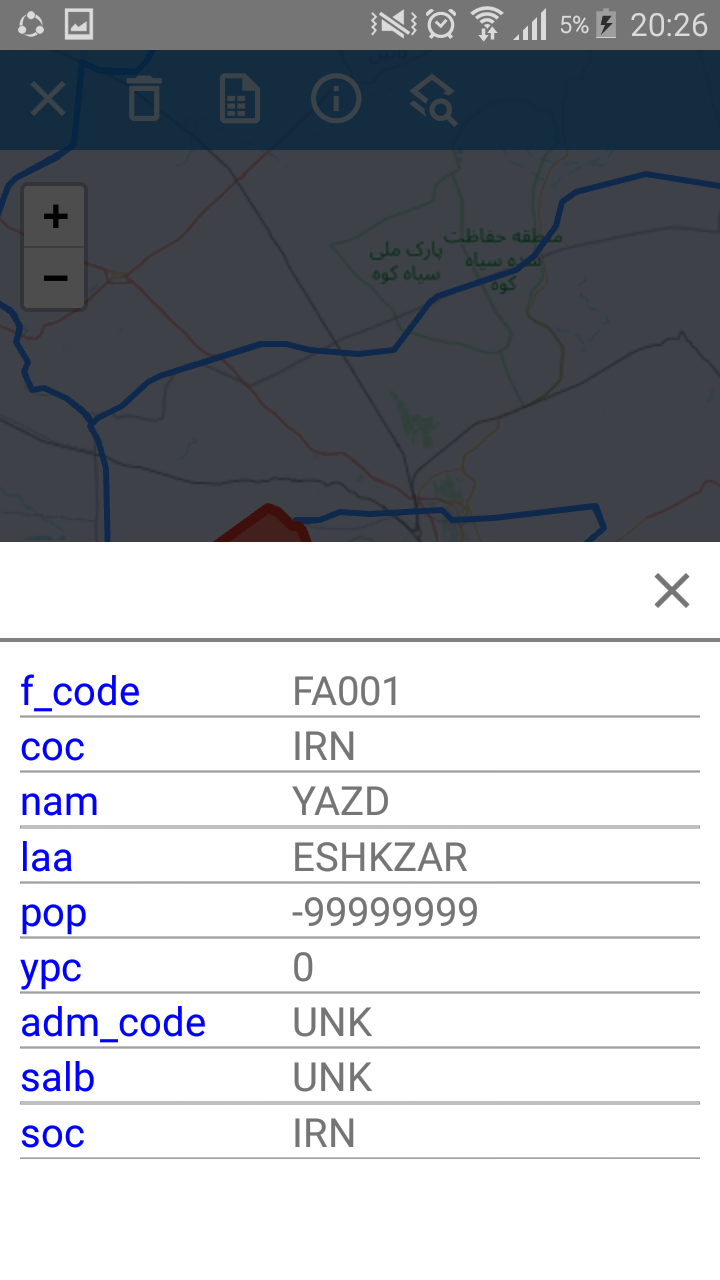Delete the selected feature with the trash icon
Screen dimensions: 720x1280
coord(144,99)
